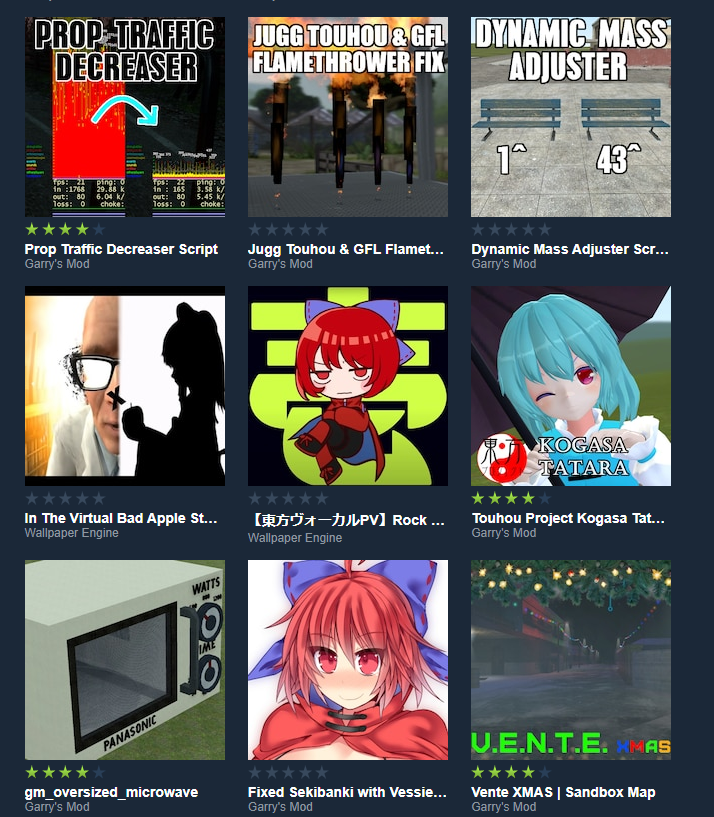Select the 東方ヴォーカルPV Rock wallpaper
The height and width of the screenshot is (817, 714).
point(348,386)
